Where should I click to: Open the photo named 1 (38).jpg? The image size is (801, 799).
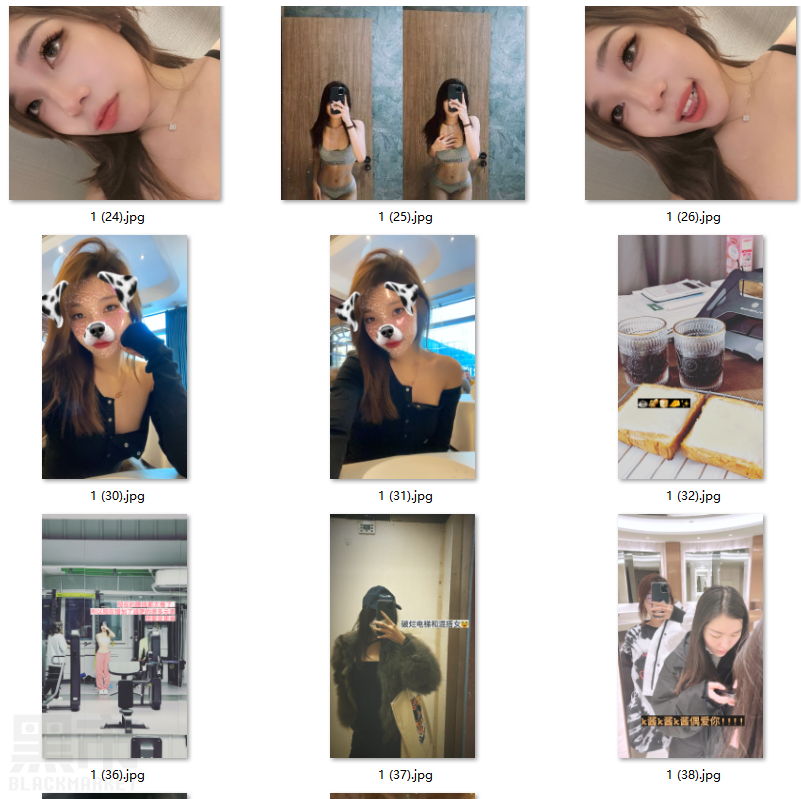[691, 636]
